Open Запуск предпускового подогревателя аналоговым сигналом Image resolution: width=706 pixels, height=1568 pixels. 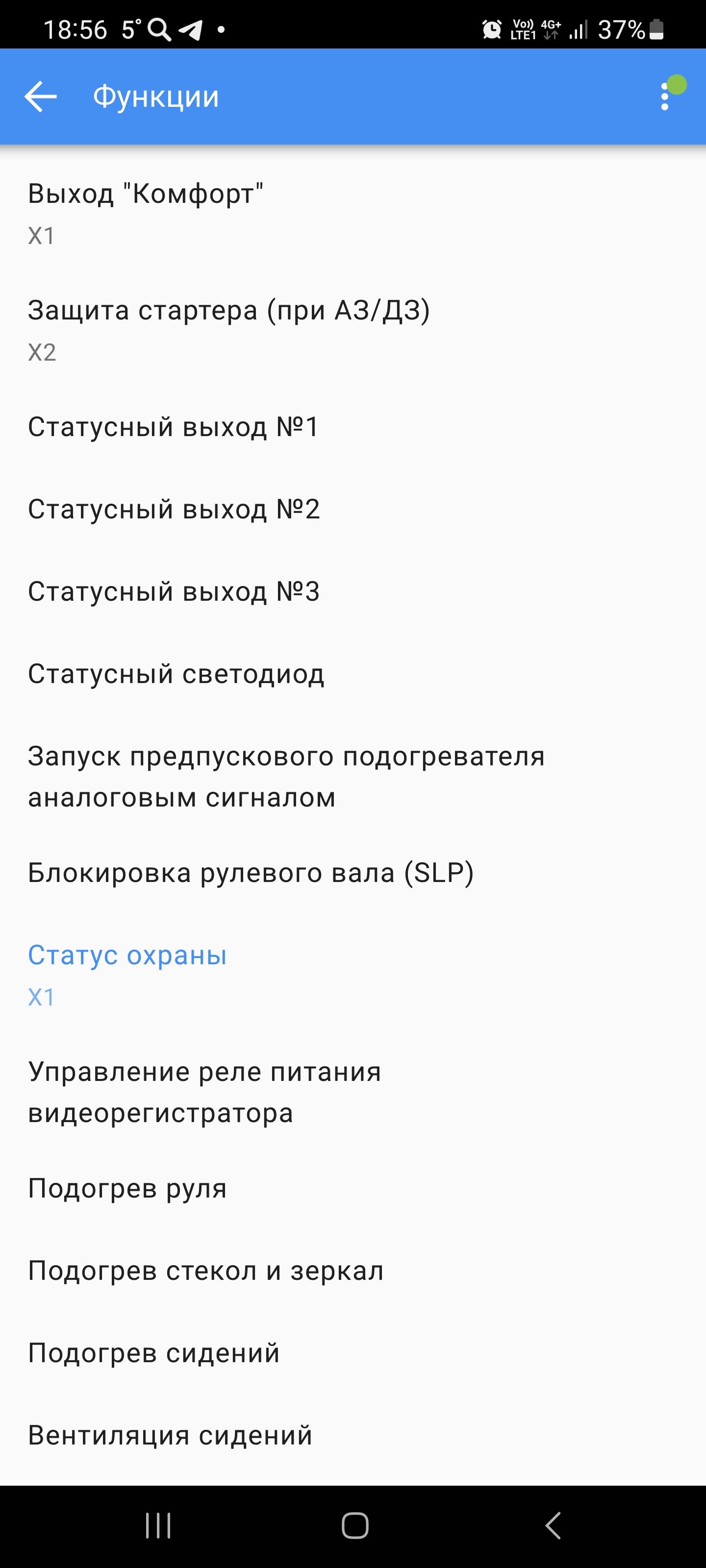click(286, 776)
